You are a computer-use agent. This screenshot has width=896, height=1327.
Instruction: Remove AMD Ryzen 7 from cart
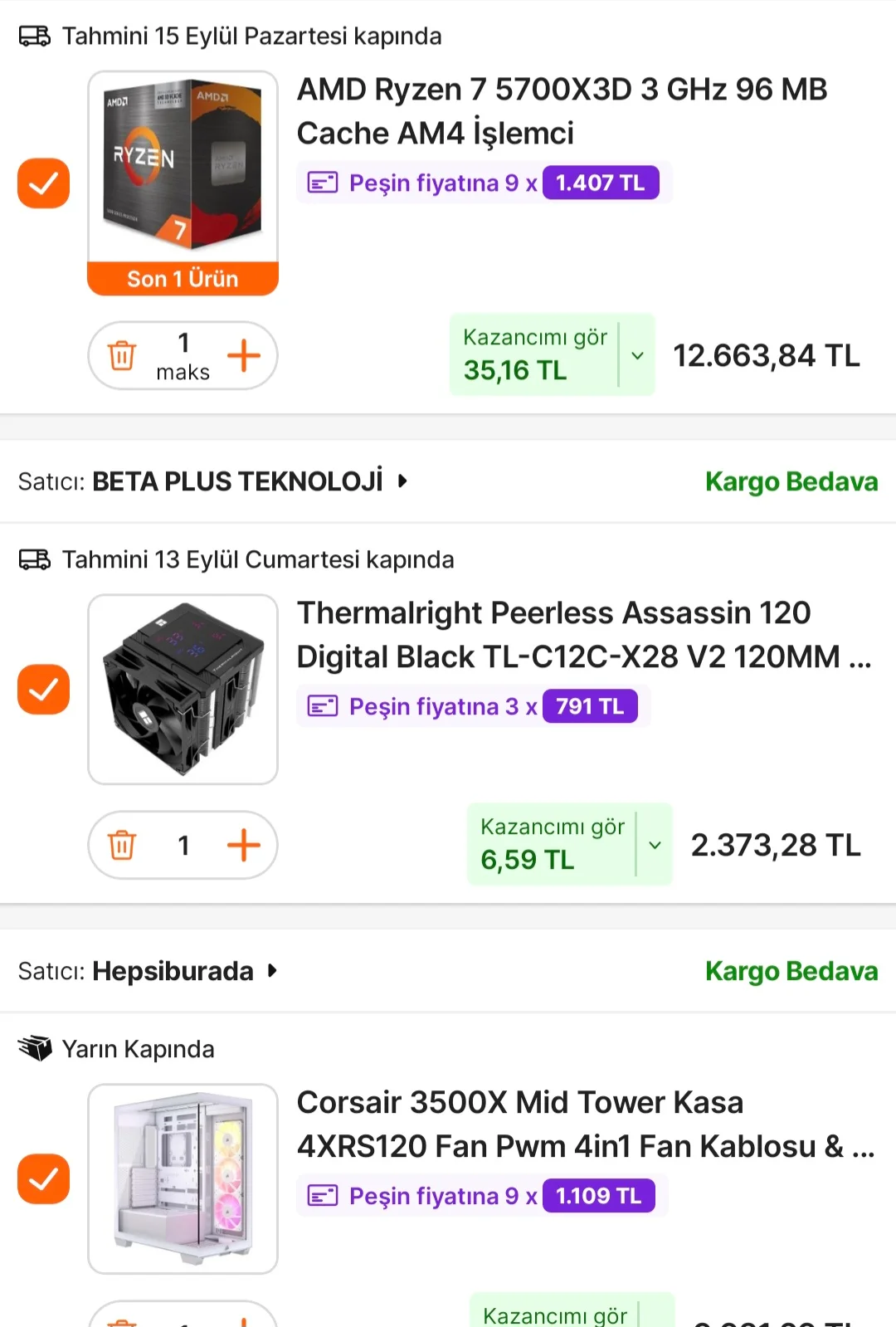122,355
